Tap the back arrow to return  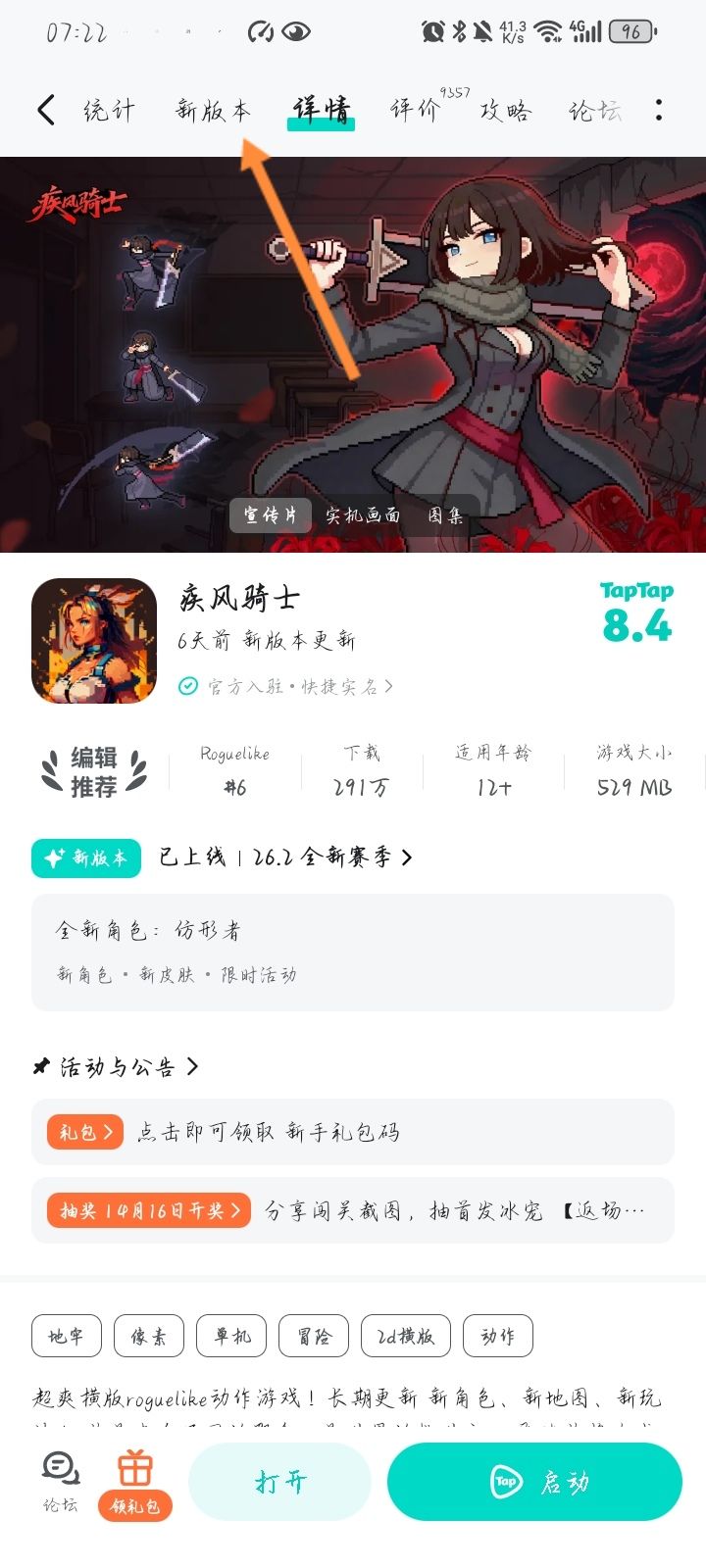(x=44, y=110)
